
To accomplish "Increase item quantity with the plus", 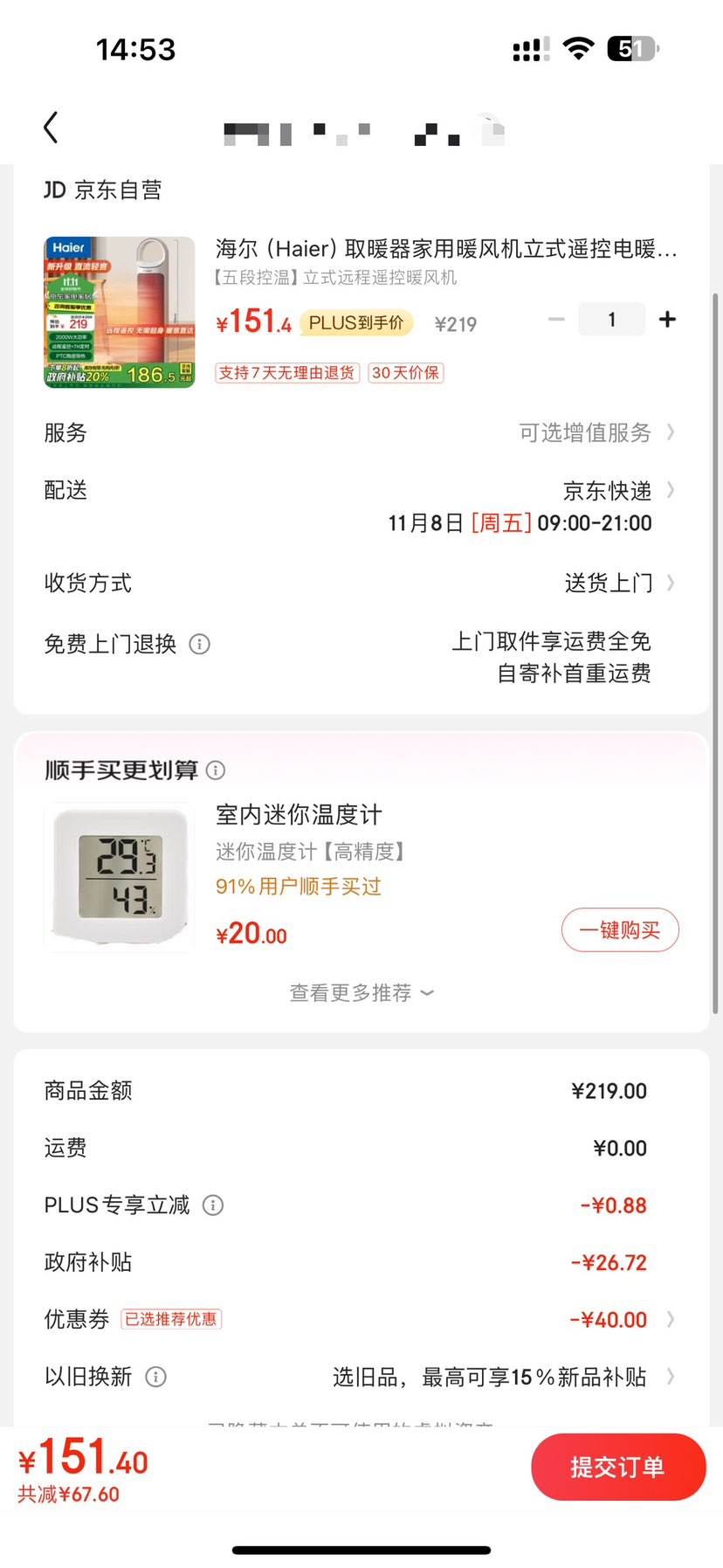I will [667, 320].
